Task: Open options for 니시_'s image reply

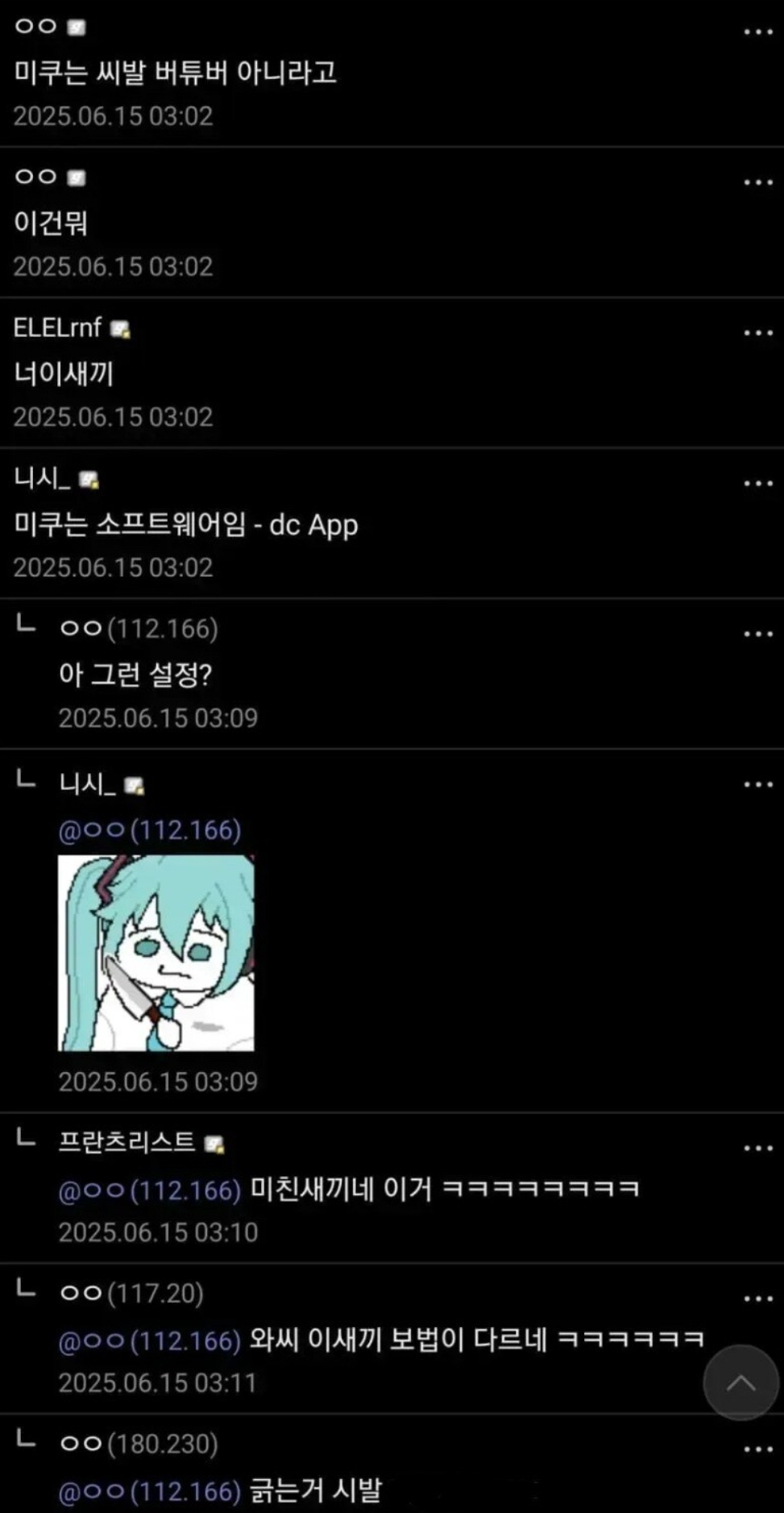Action: (757, 784)
